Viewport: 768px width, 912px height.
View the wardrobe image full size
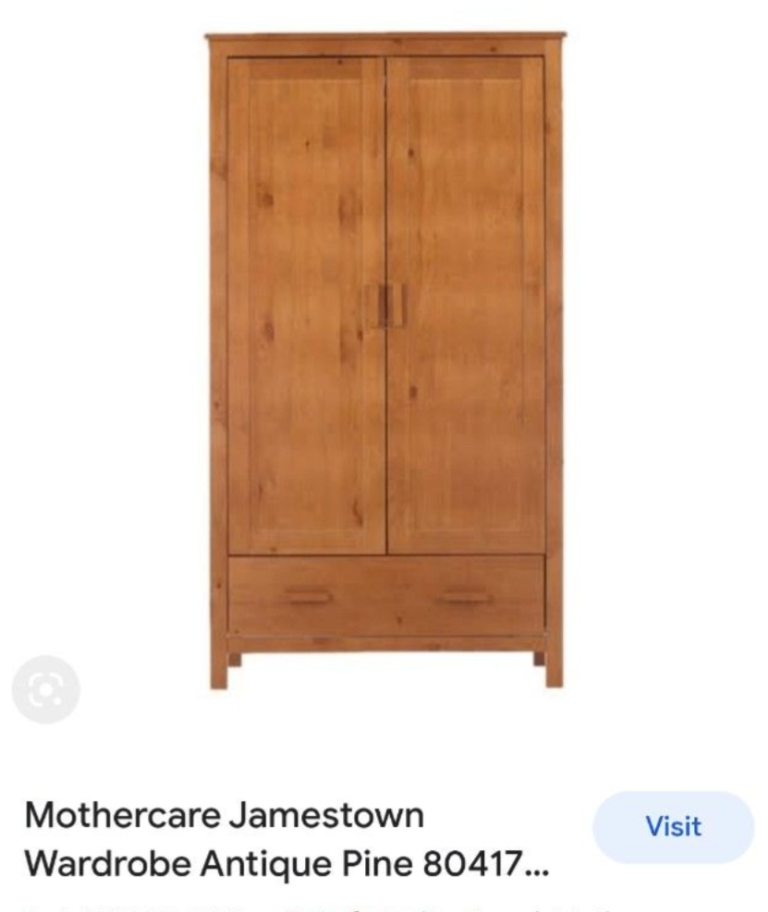[x=386, y=360]
